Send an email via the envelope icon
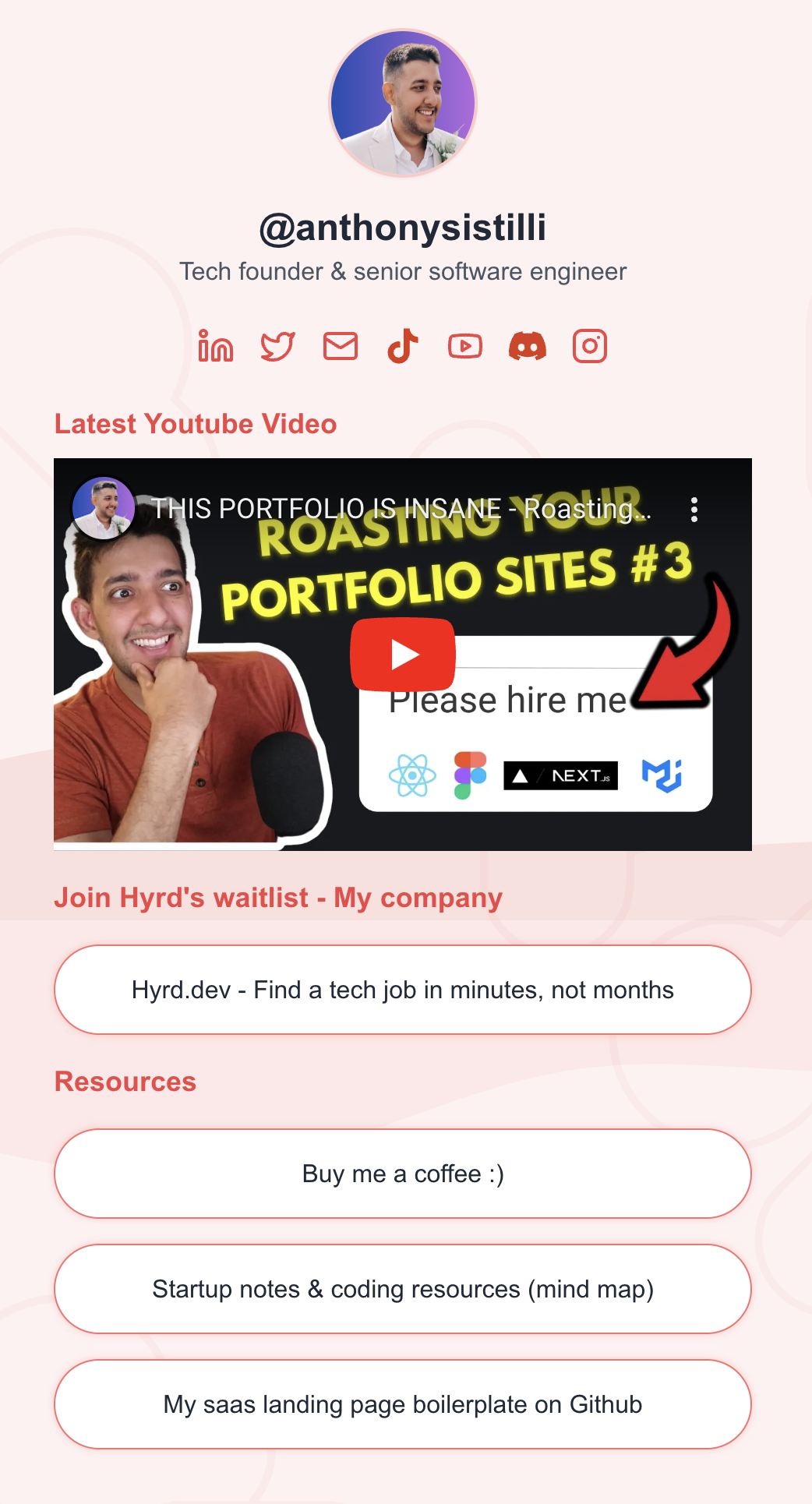812x1504 pixels. click(341, 346)
